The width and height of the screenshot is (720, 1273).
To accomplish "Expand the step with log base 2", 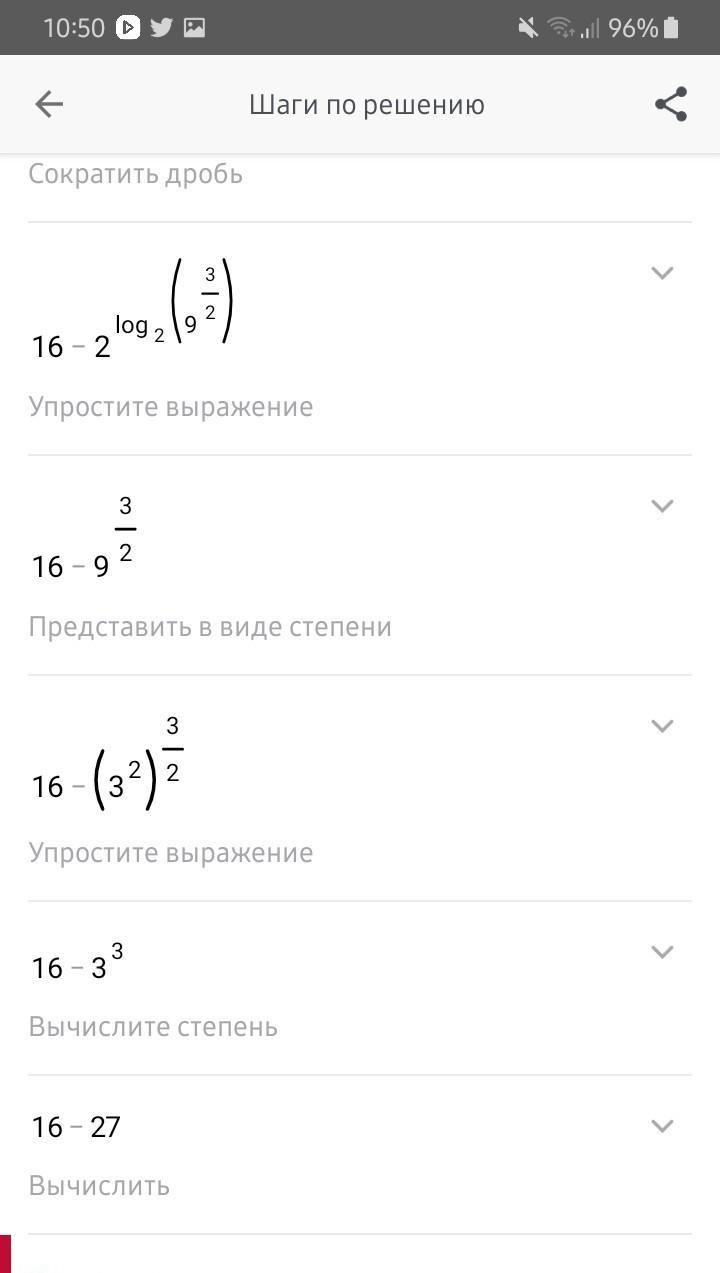I will click(x=662, y=273).
